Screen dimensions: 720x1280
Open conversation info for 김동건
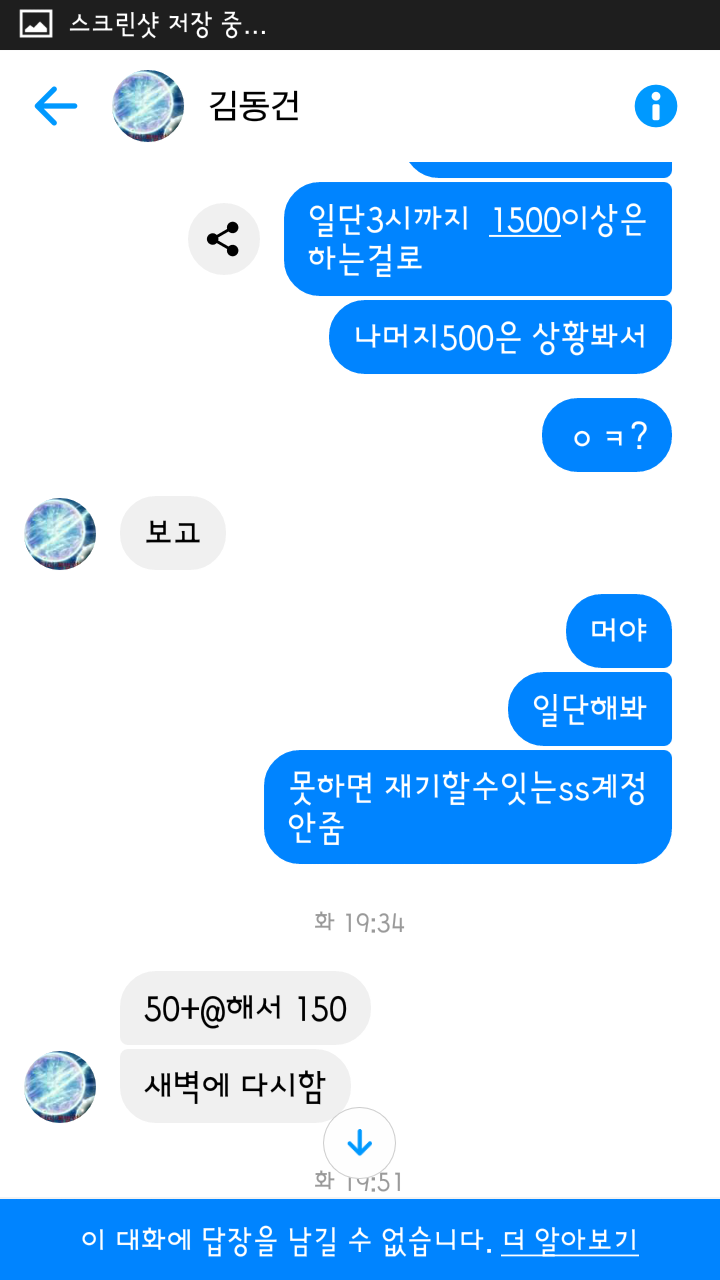[x=656, y=106]
